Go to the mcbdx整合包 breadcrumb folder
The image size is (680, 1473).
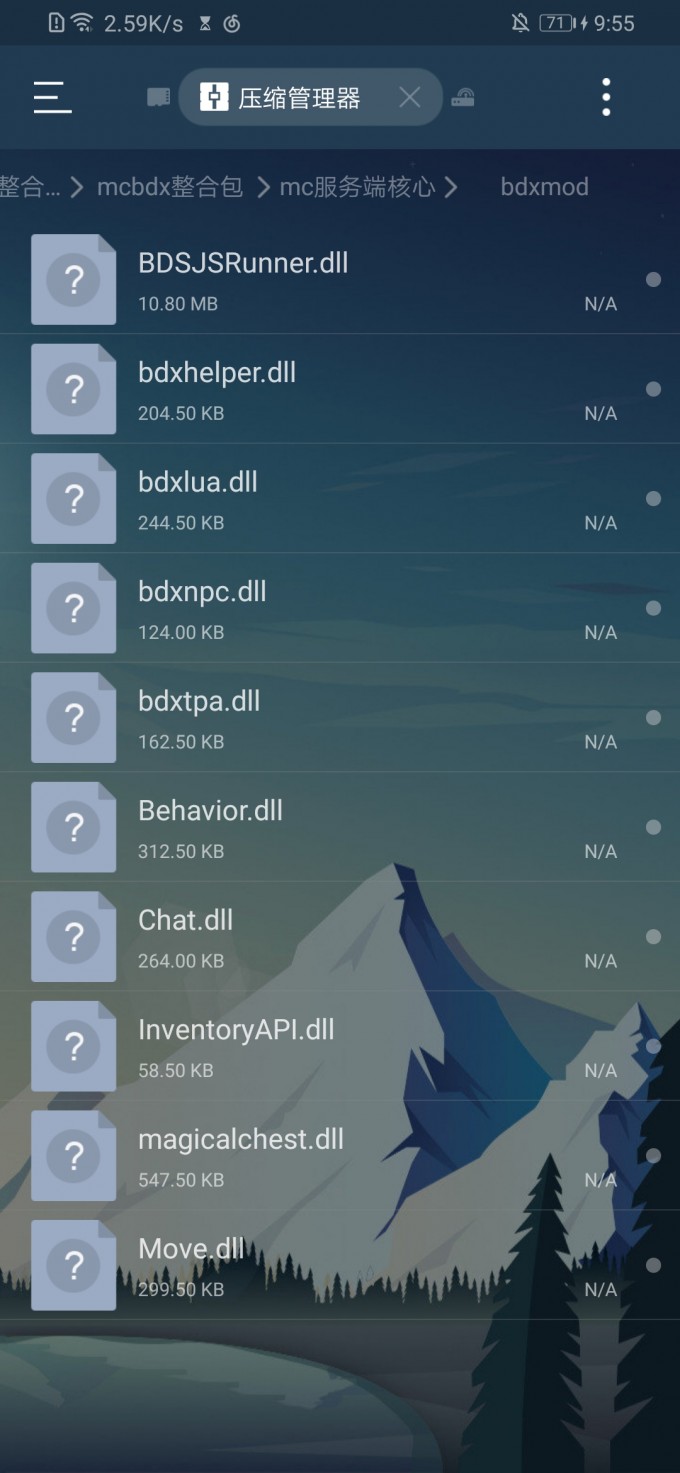(x=170, y=187)
